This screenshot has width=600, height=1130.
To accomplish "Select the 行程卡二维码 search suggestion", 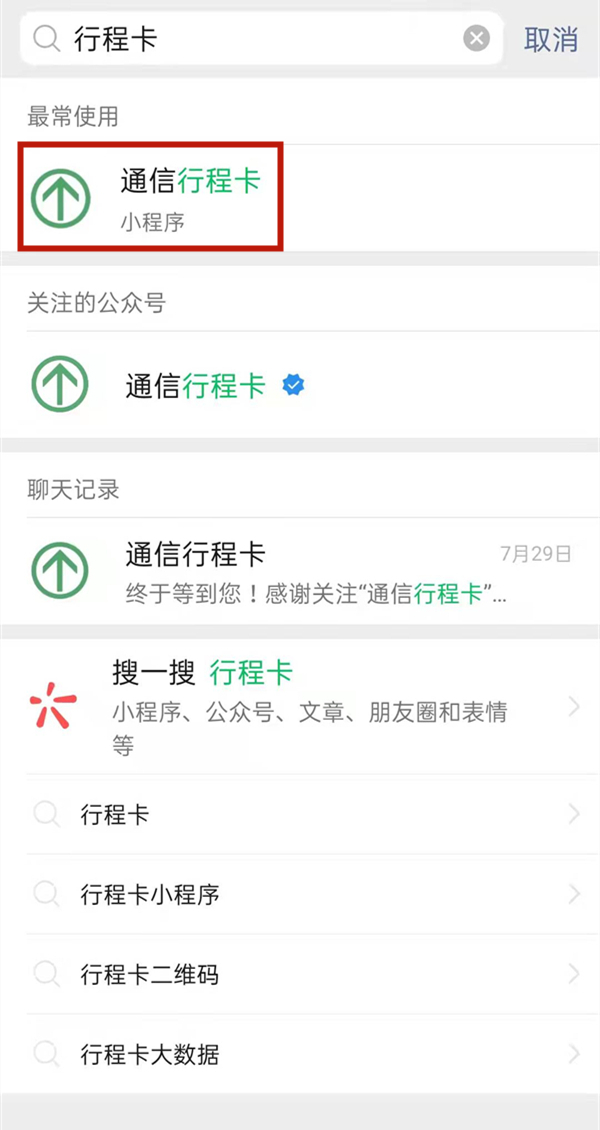I will point(300,973).
